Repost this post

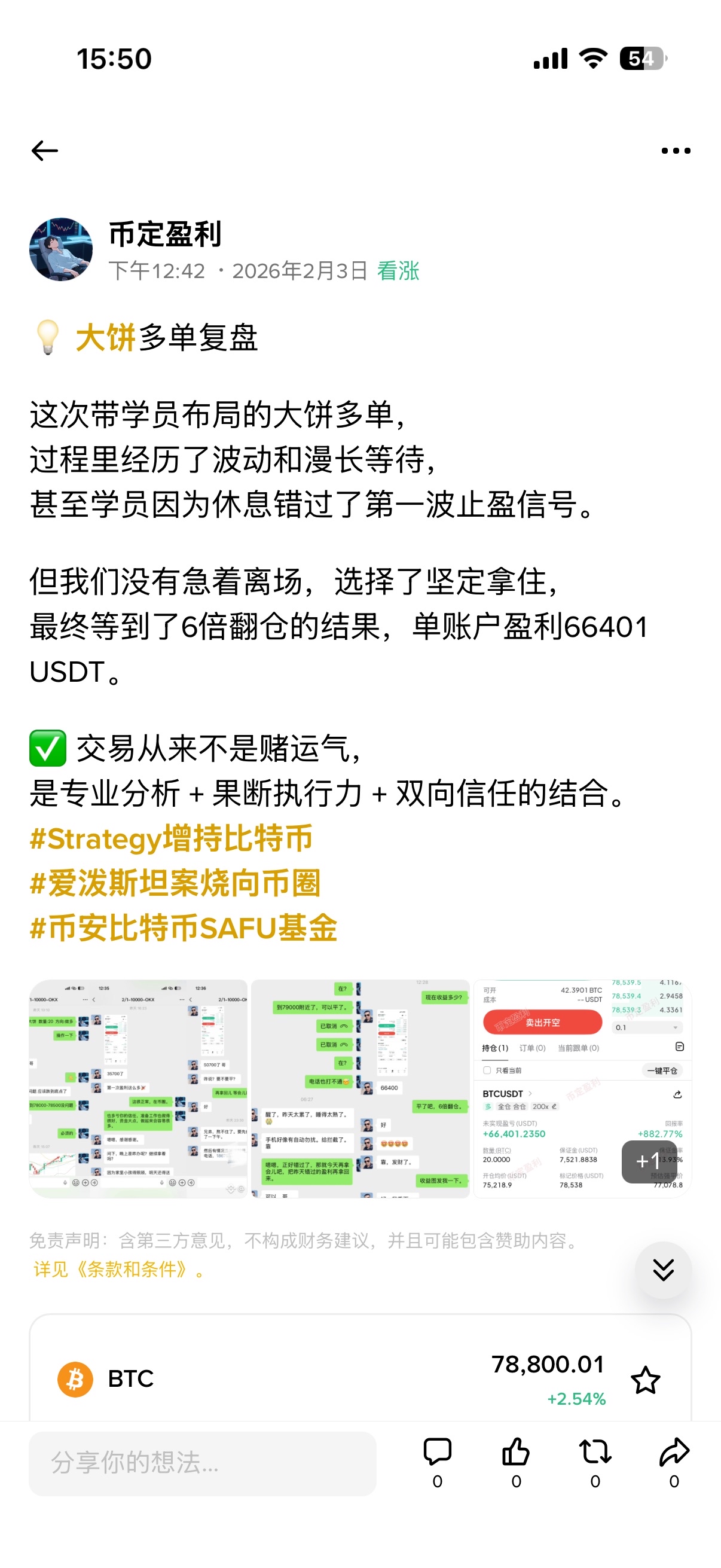pyautogui.click(x=595, y=1462)
